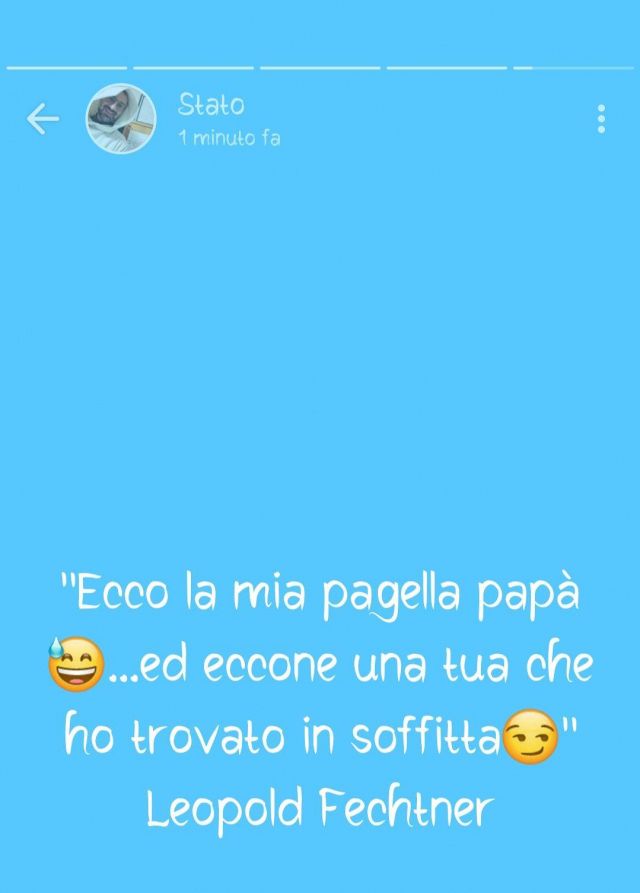Open the three-dot overflow menu
Image resolution: width=640 pixels, height=893 pixels.
[600, 119]
